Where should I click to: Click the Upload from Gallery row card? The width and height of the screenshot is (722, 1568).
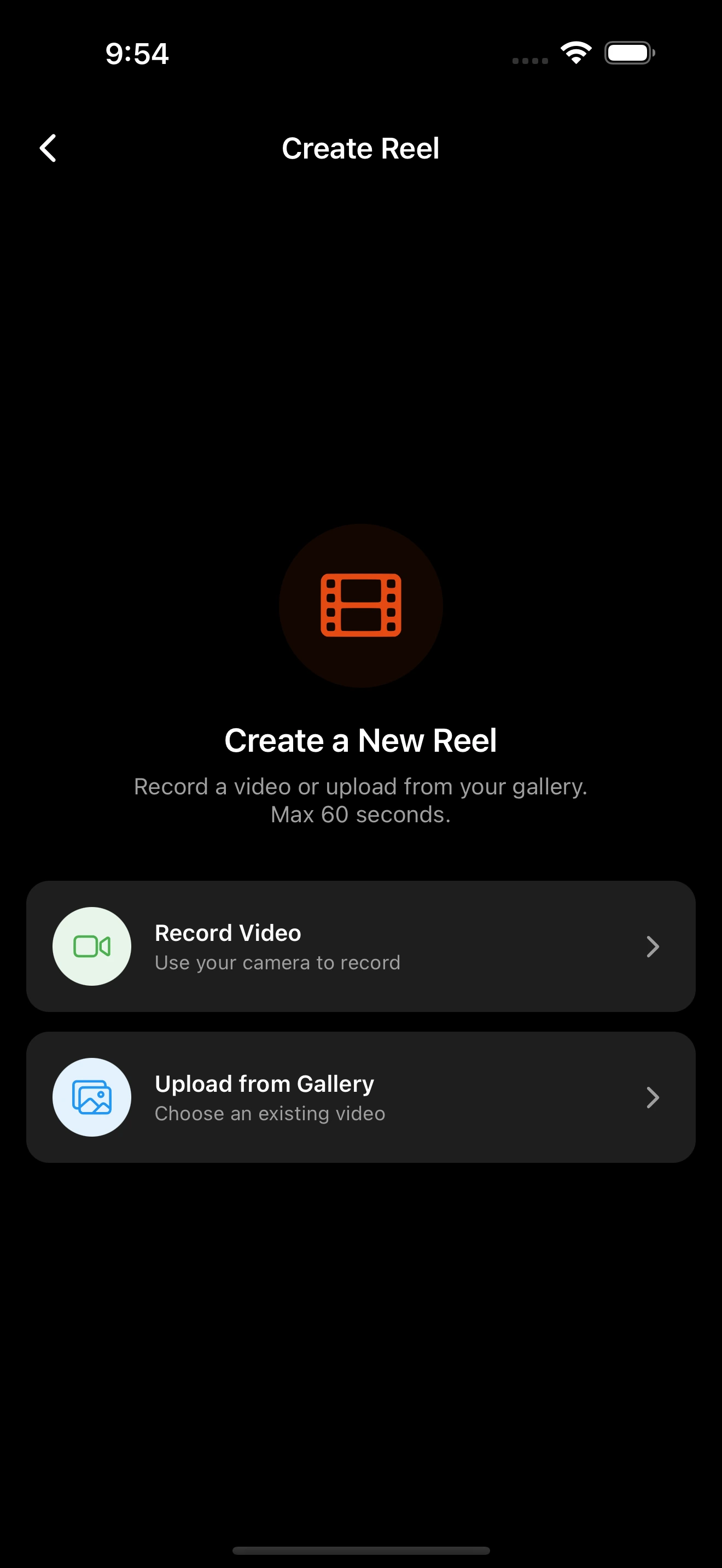pos(360,1097)
